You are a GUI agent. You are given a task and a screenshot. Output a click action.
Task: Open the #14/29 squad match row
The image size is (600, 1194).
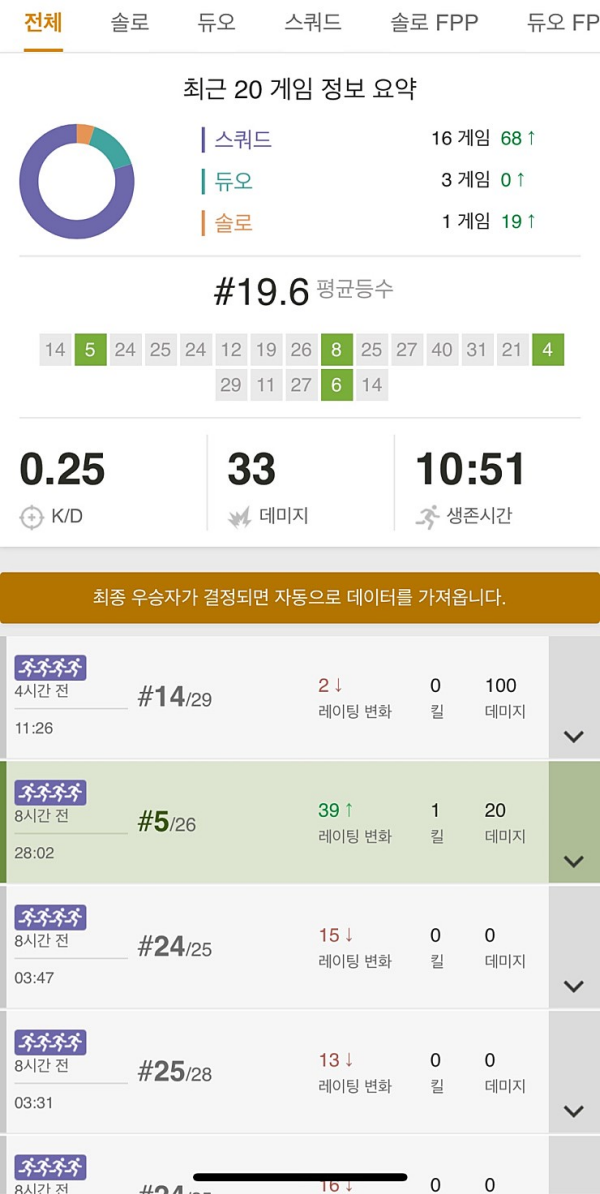click(274, 698)
